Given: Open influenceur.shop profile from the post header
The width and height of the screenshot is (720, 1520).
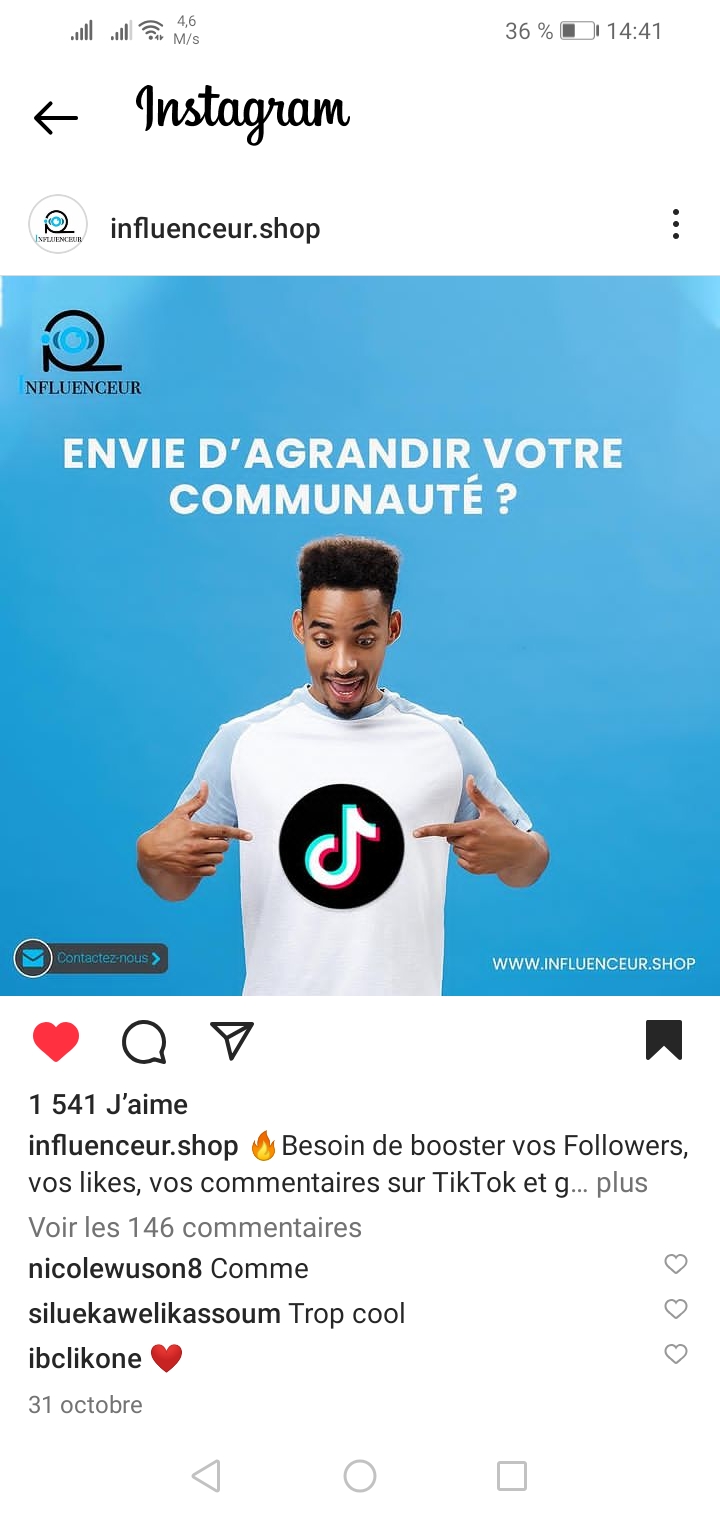Looking at the screenshot, I should coord(214,228).
